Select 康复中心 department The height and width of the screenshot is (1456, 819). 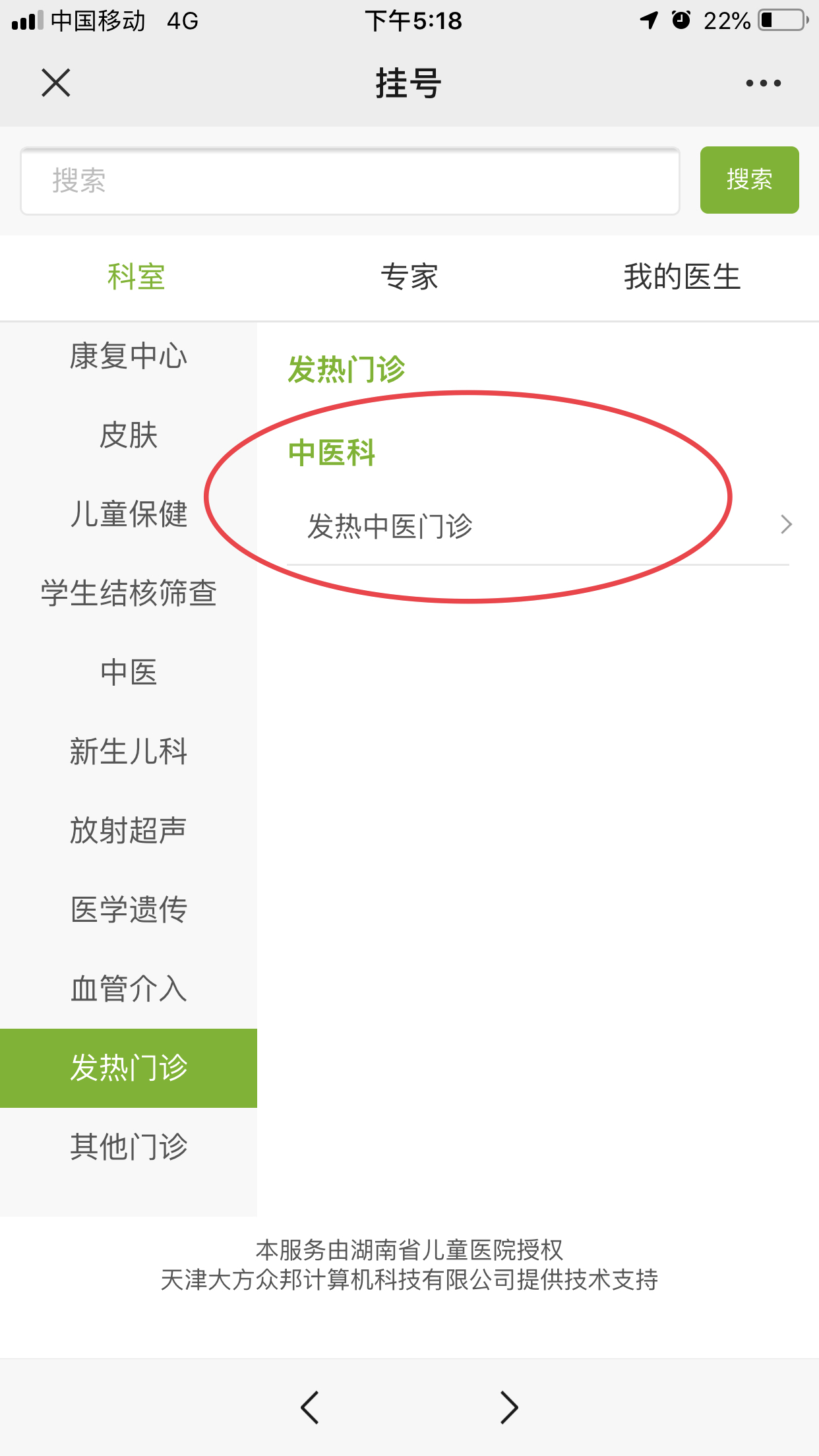pyautogui.click(x=129, y=356)
